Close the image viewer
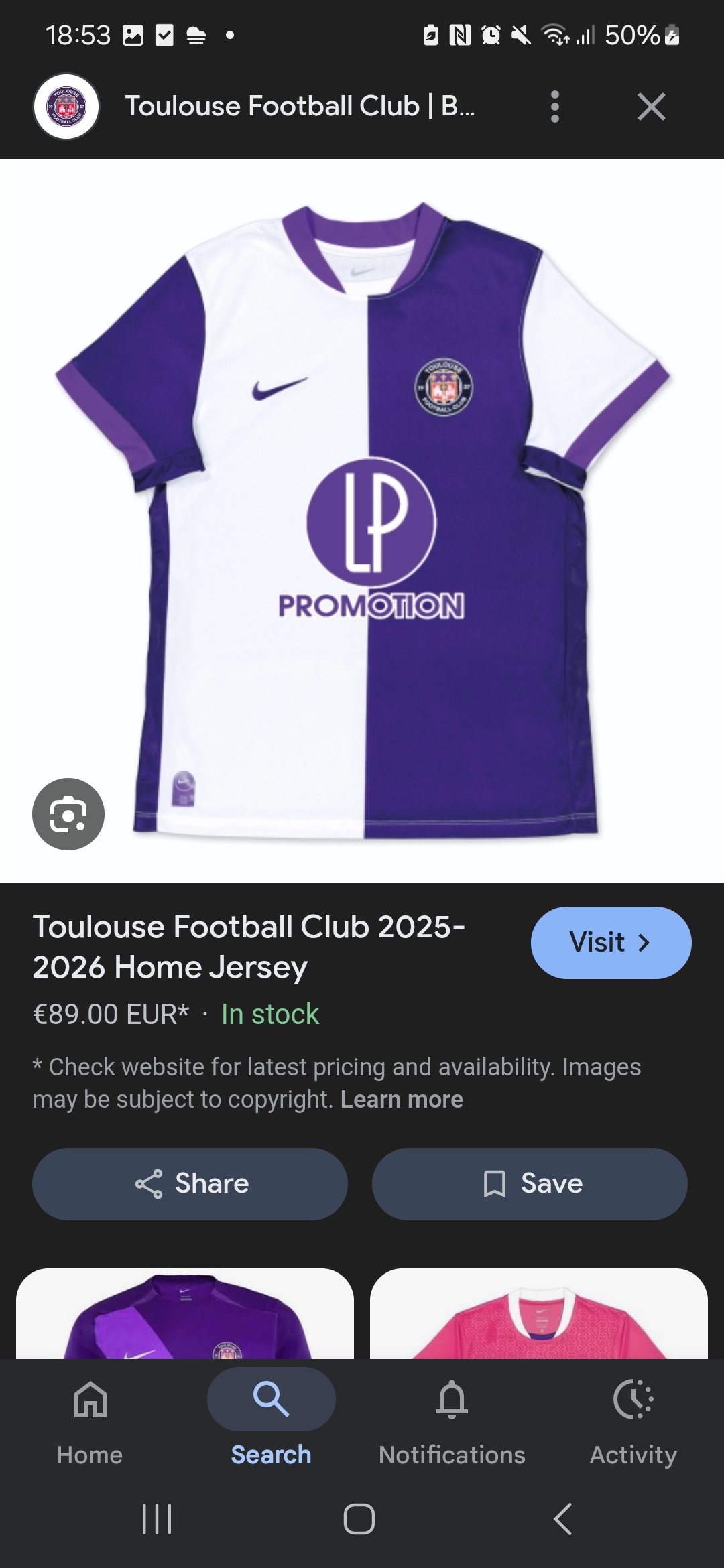The height and width of the screenshot is (1568, 724). [651, 107]
